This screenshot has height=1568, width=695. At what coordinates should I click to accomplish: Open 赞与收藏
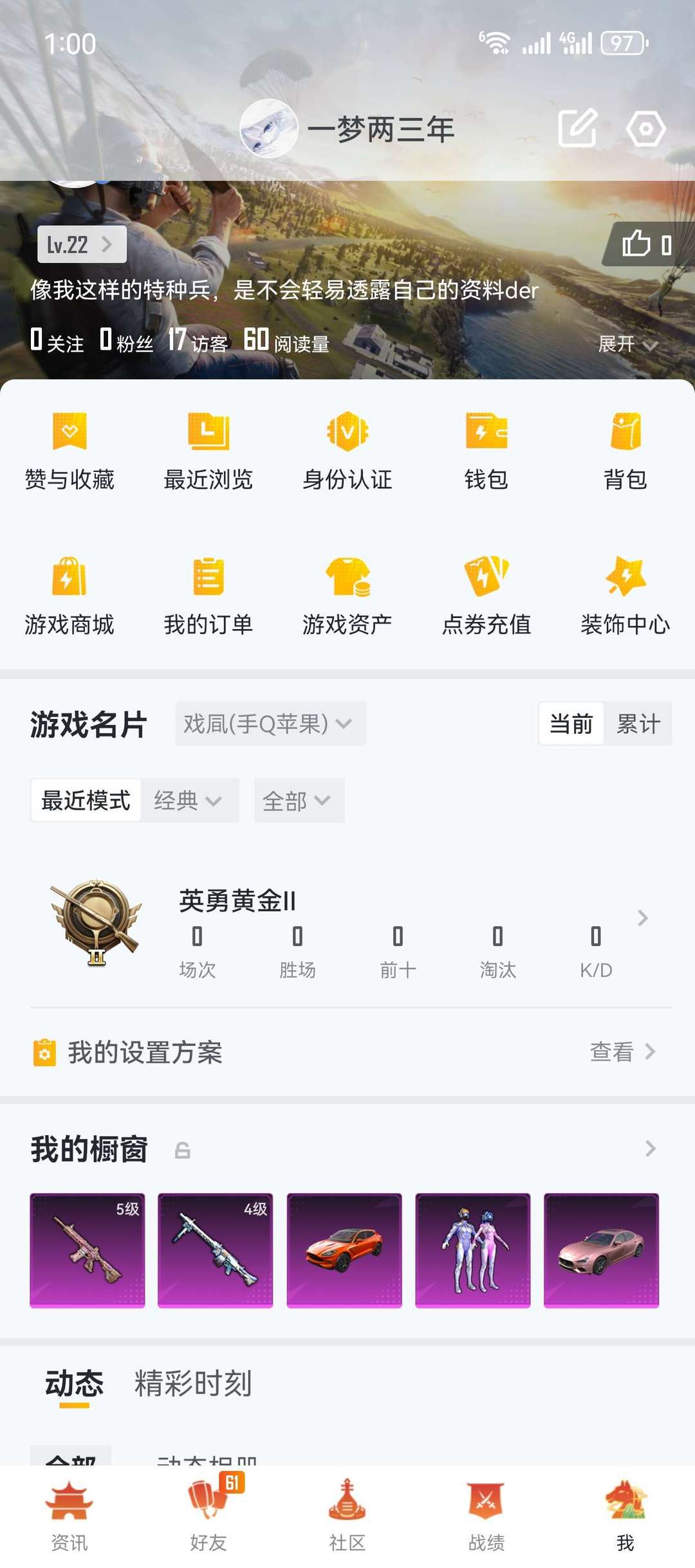pyautogui.click(x=69, y=451)
